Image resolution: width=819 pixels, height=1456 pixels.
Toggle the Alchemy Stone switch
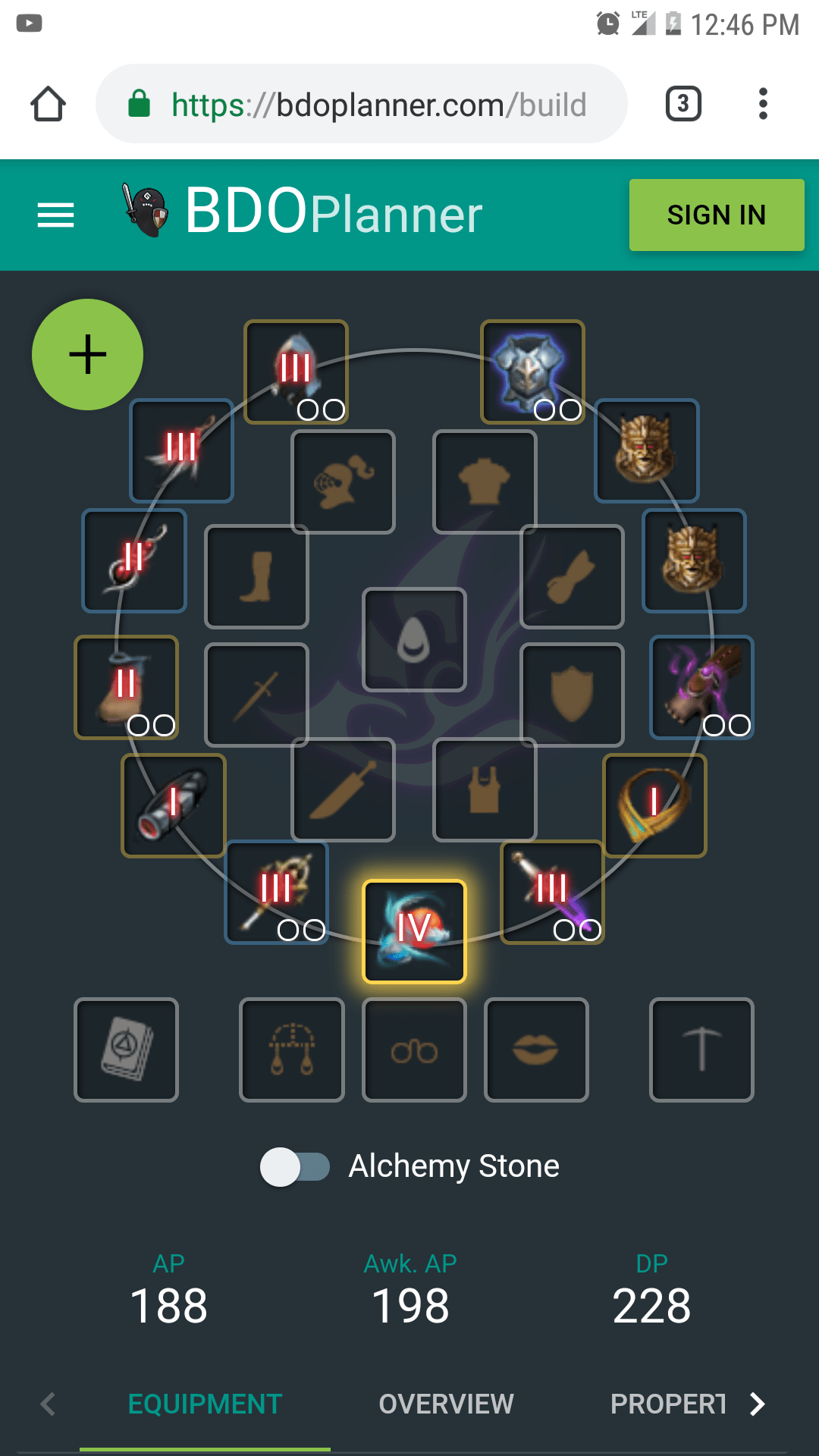[x=295, y=1166]
